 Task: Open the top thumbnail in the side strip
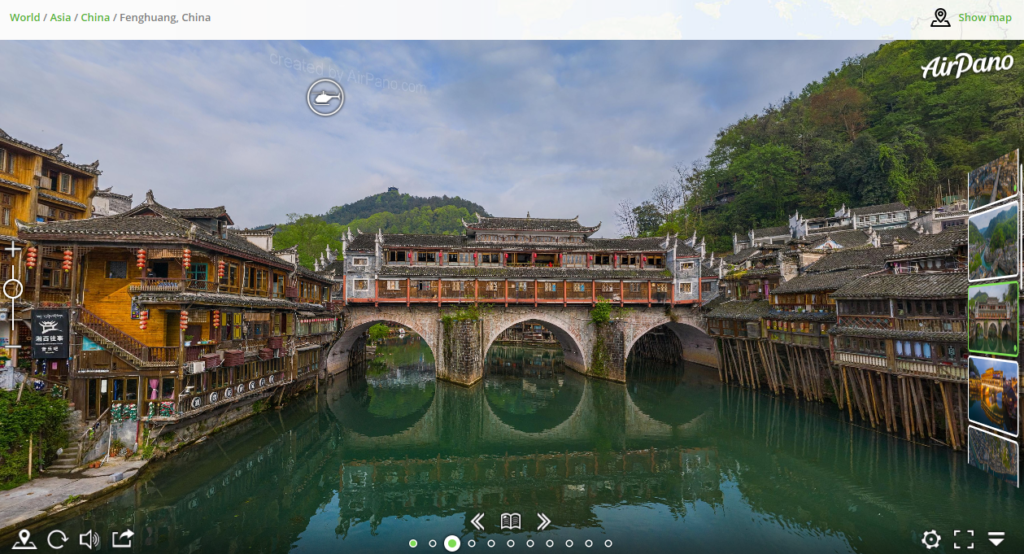pyautogui.click(x=993, y=179)
